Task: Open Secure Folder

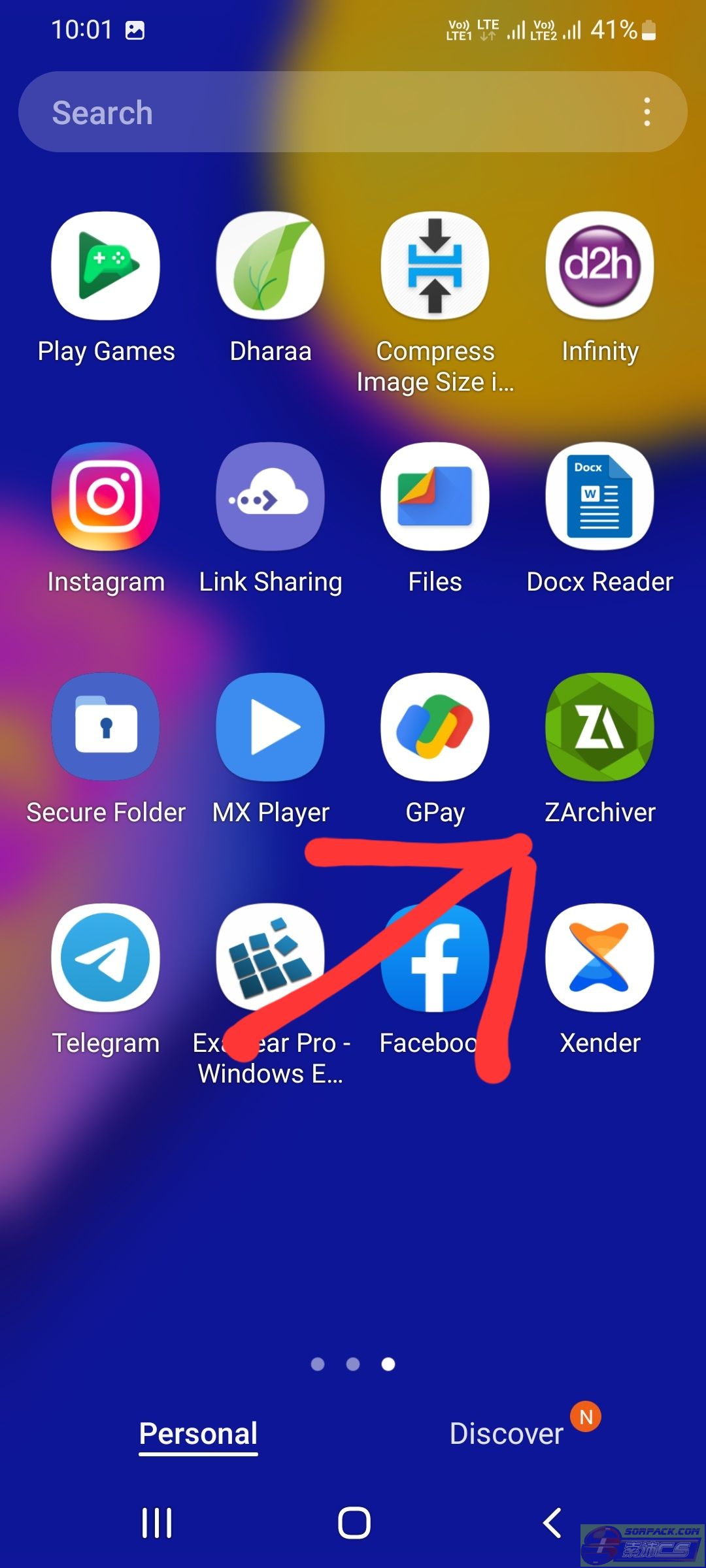Action: click(x=106, y=727)
